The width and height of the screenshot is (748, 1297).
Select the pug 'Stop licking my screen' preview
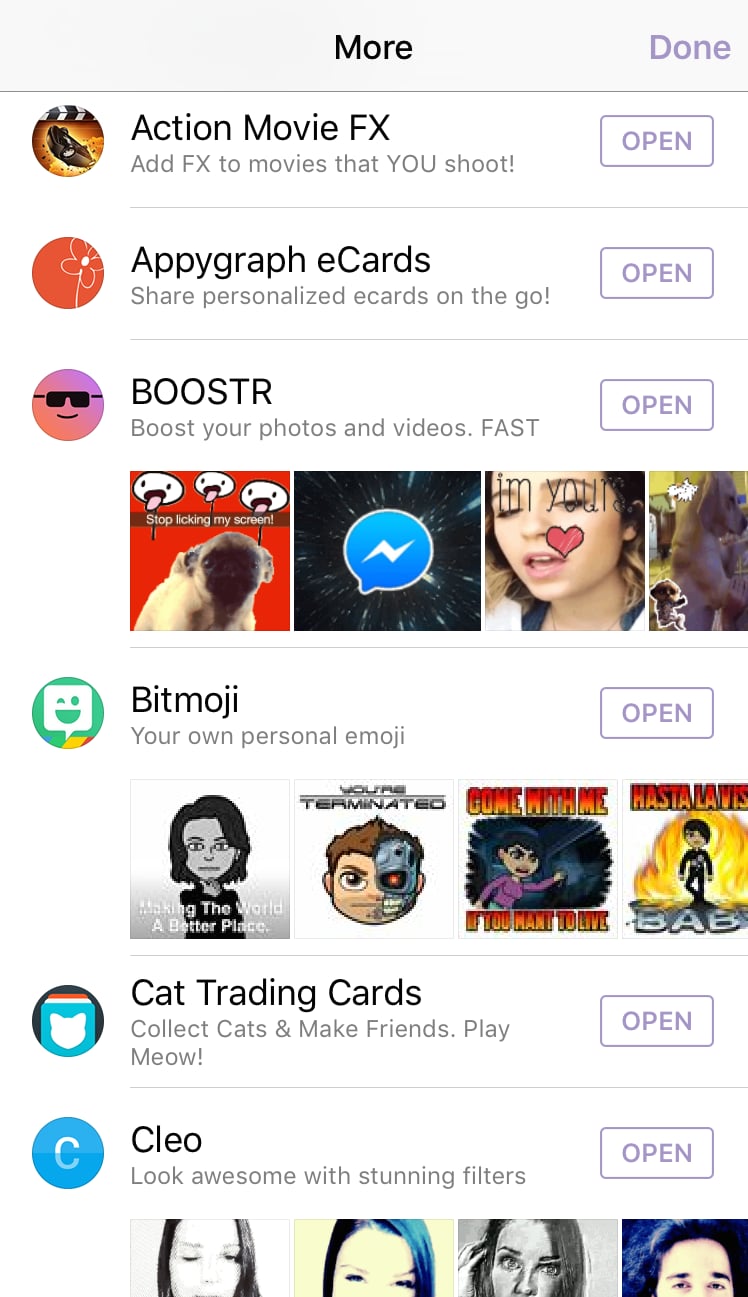(210, 551)
